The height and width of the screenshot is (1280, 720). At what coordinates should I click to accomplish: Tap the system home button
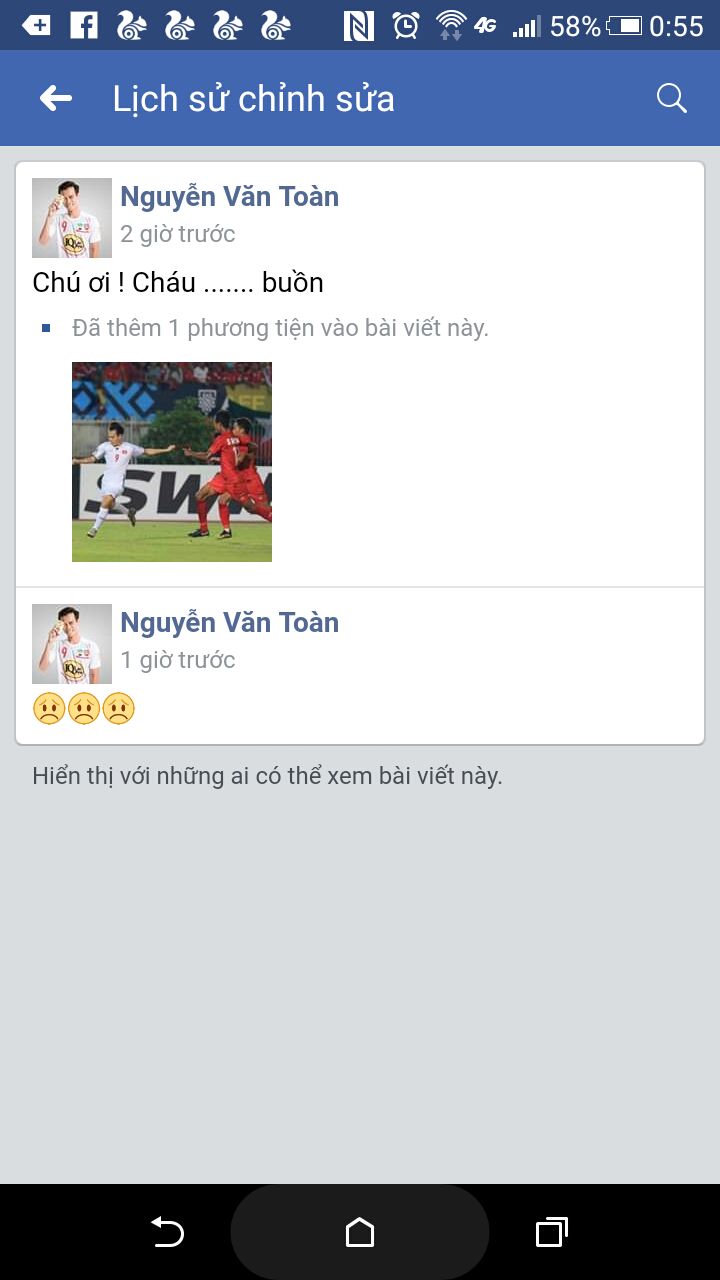360,1232
